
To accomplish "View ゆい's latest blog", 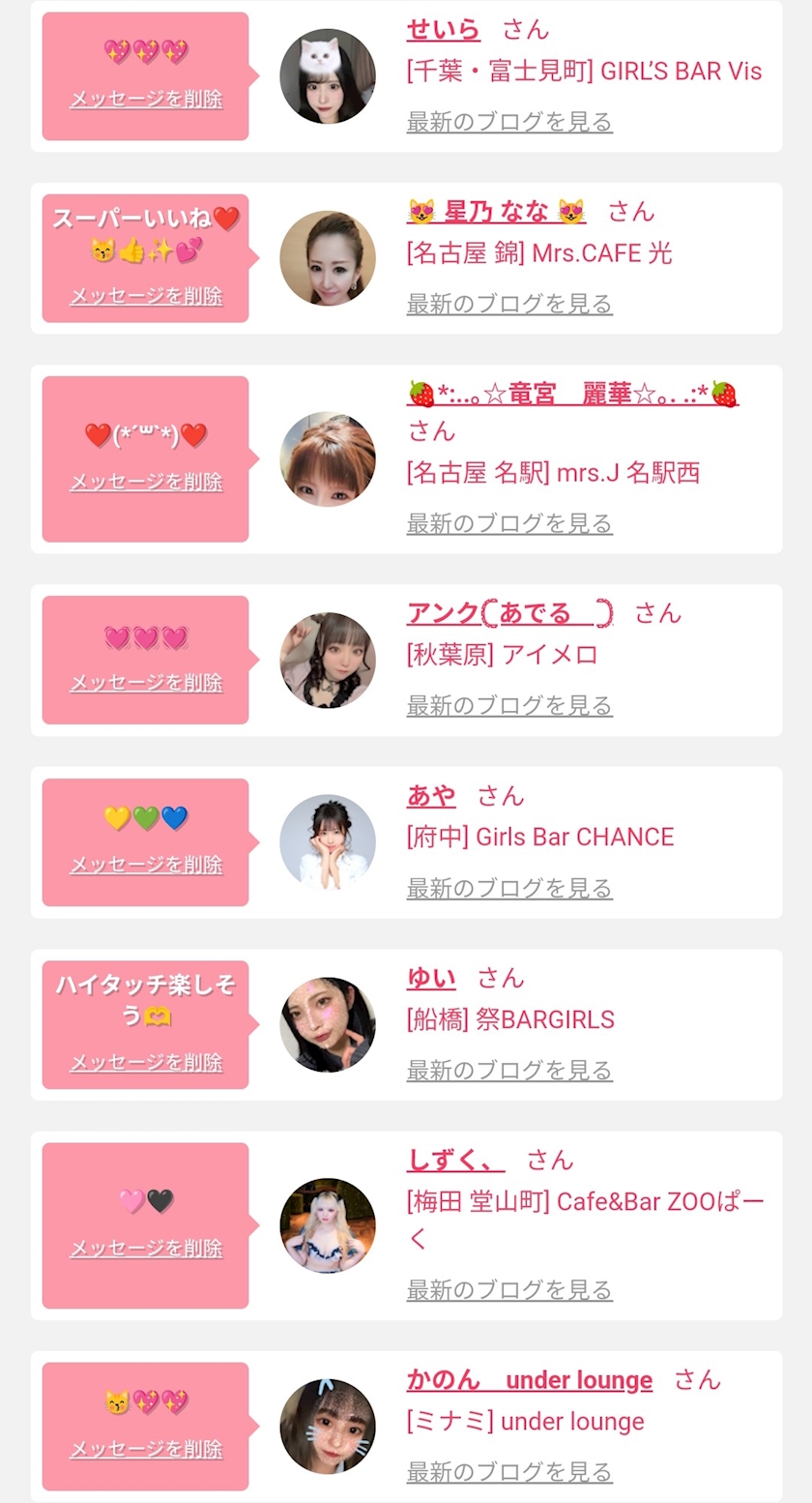I will pos(509,1071).
